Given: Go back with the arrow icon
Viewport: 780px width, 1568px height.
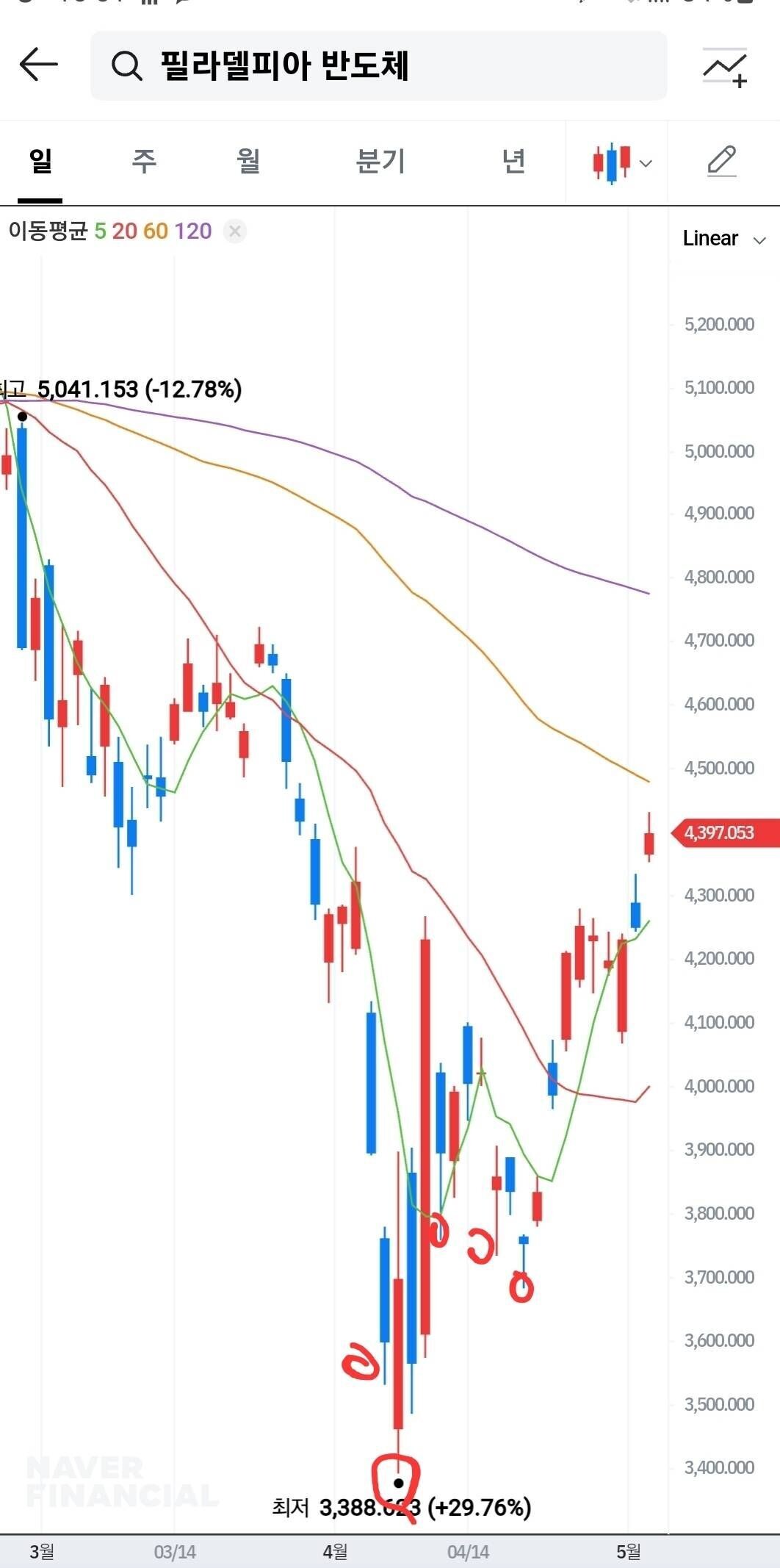Looking at the screenshot, I should coord(38,65).
